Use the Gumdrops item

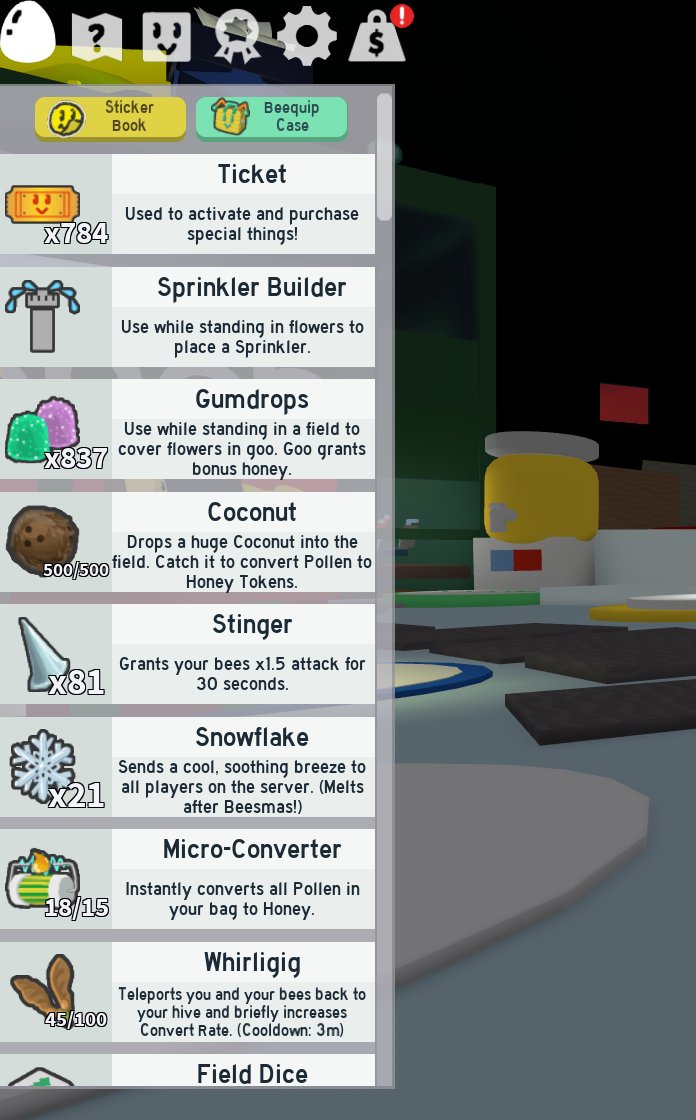187,429
